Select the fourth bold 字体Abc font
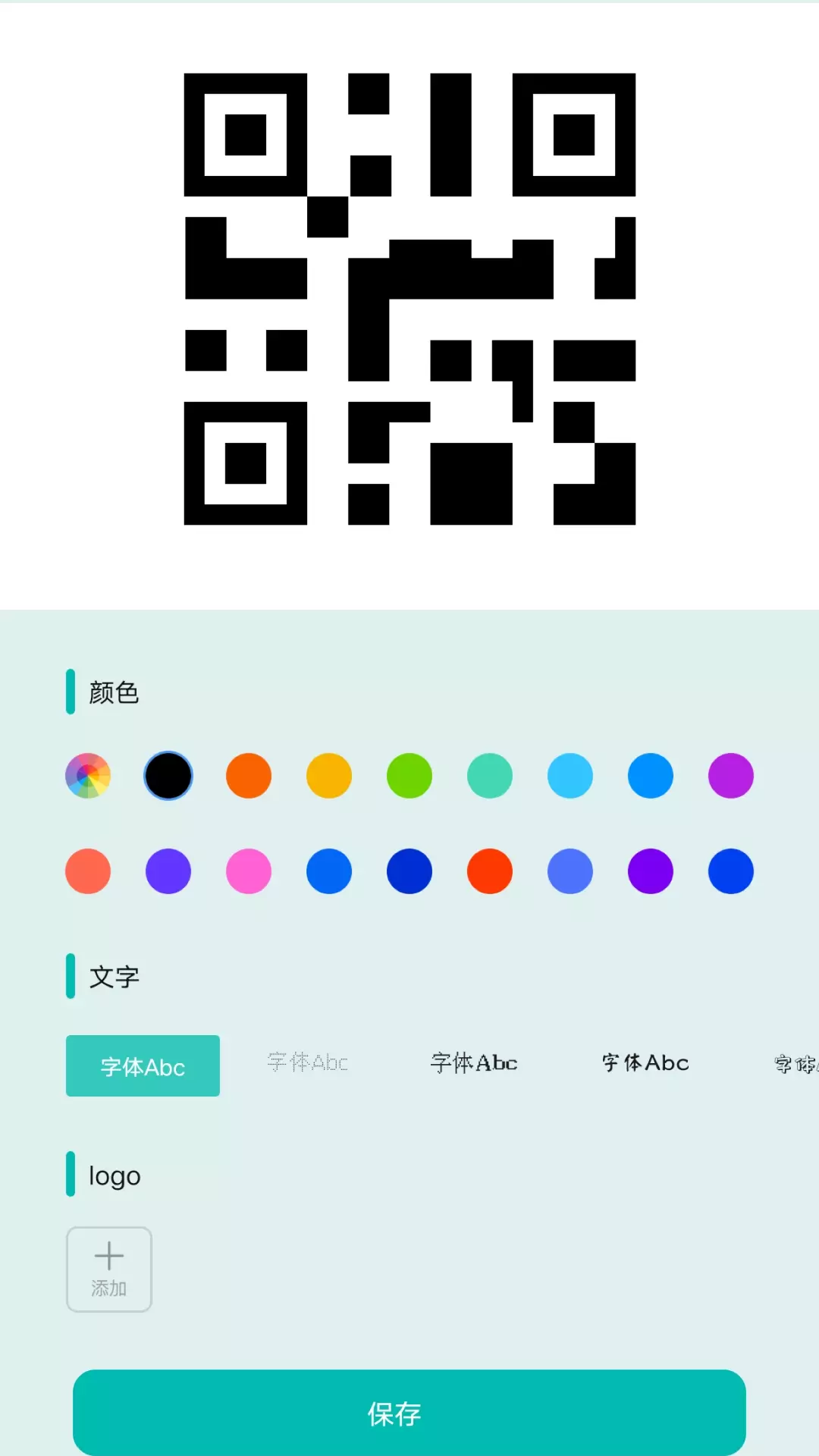819x1456 pixels. 645,1062
